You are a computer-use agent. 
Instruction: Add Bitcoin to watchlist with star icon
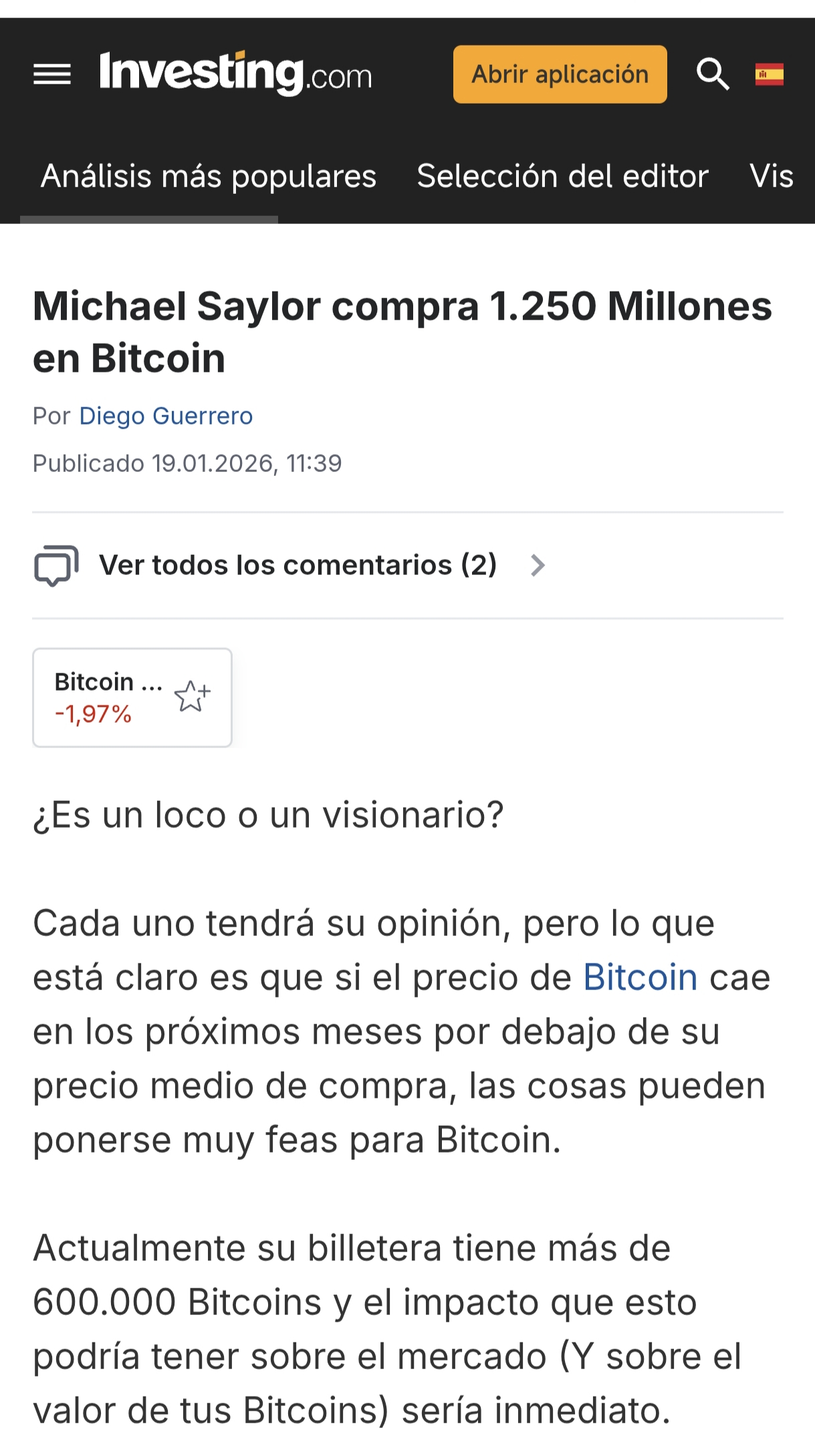click(x=192, y=697)
